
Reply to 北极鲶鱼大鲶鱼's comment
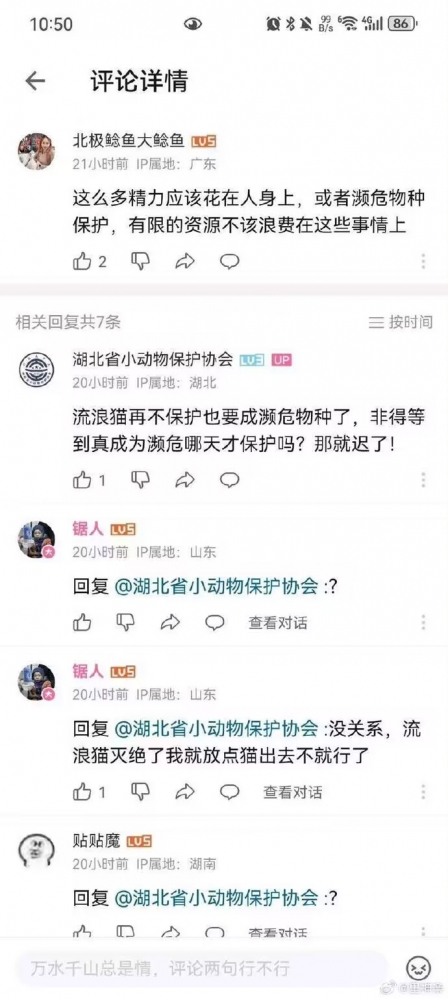pos(229,261)
